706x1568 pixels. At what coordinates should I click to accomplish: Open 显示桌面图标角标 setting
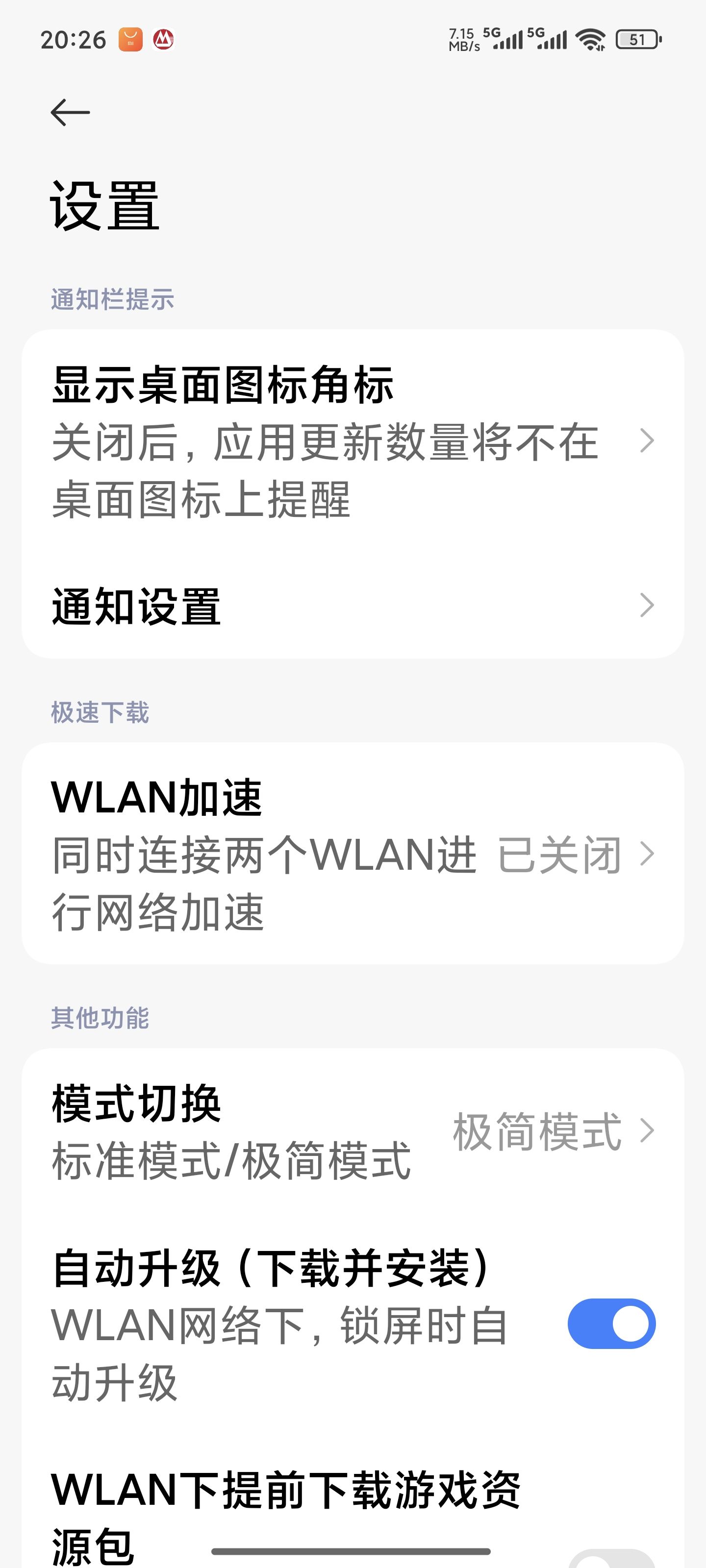coord(353,441)
